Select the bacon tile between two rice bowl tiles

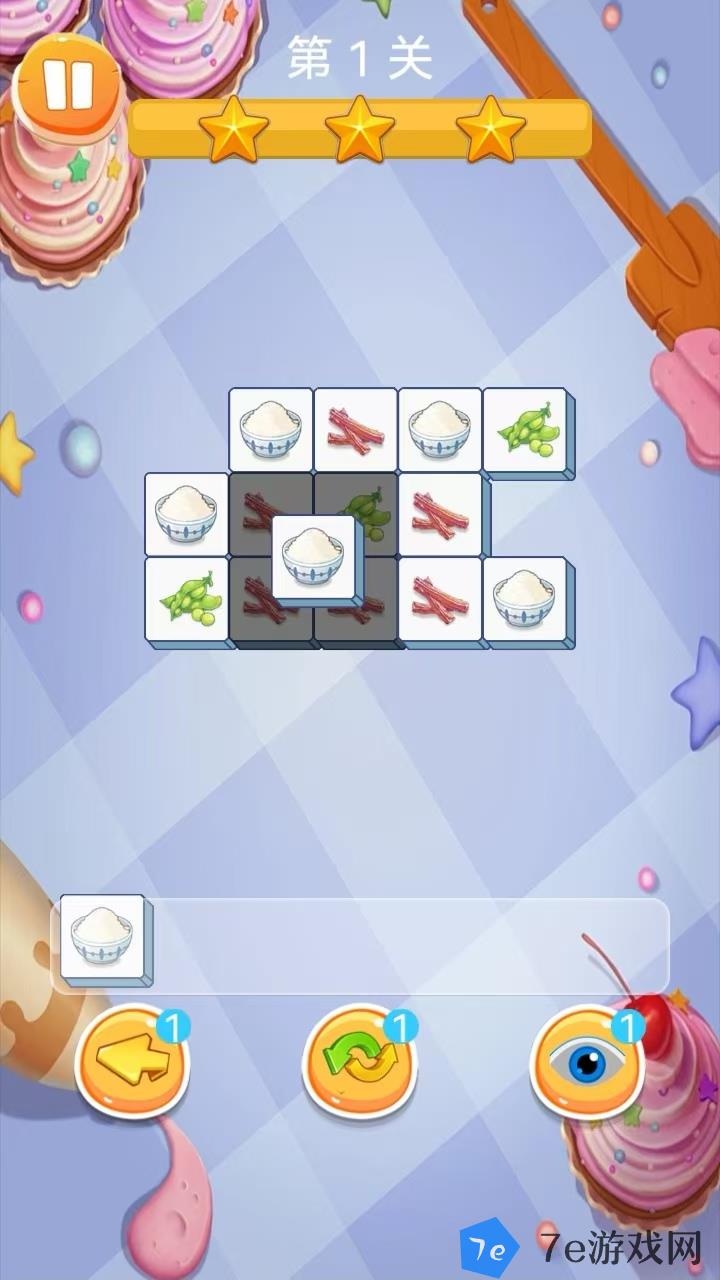click(x=356, y=427)
